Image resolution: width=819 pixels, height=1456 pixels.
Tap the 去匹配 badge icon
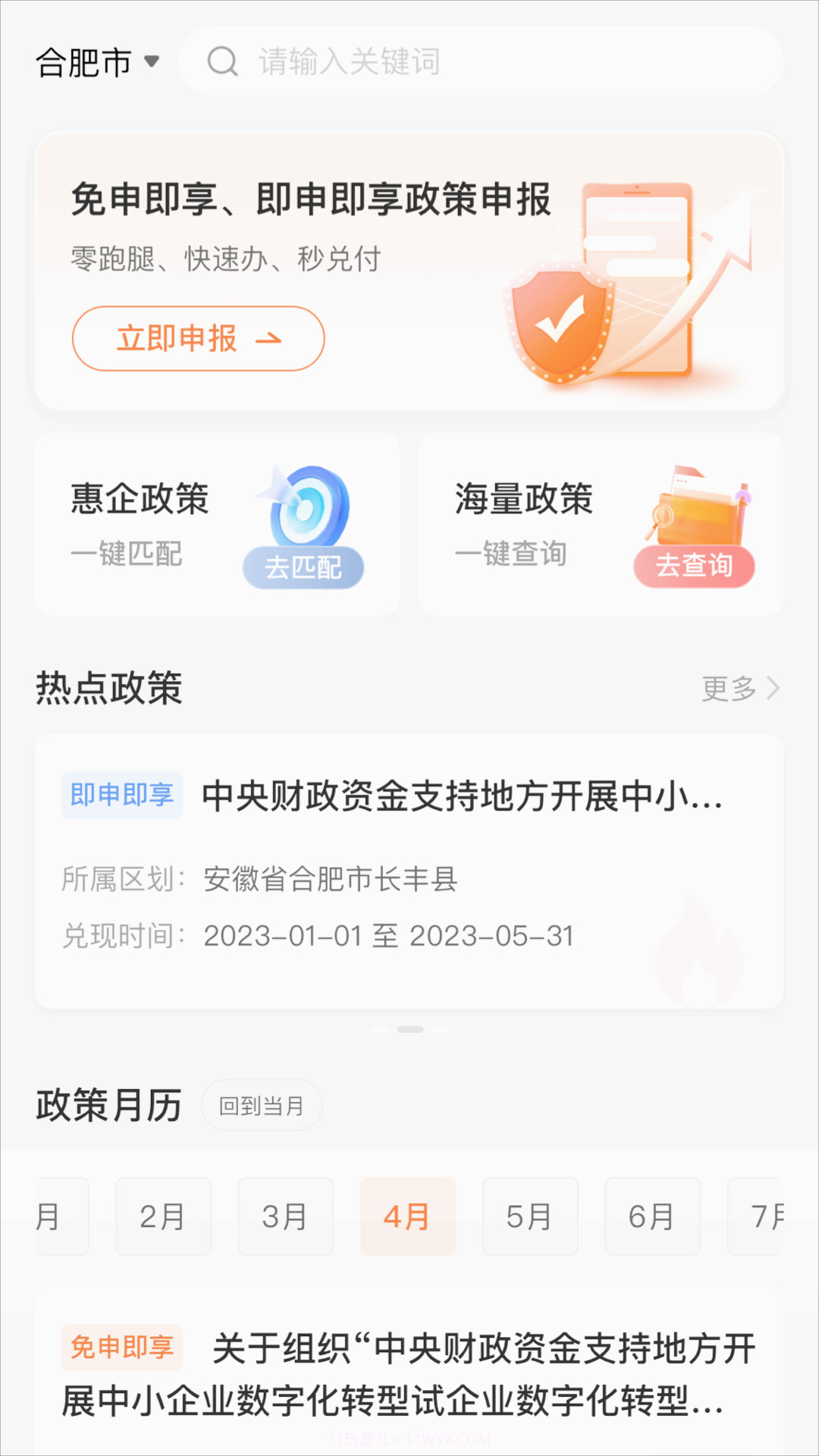click(x=303, y=566)
